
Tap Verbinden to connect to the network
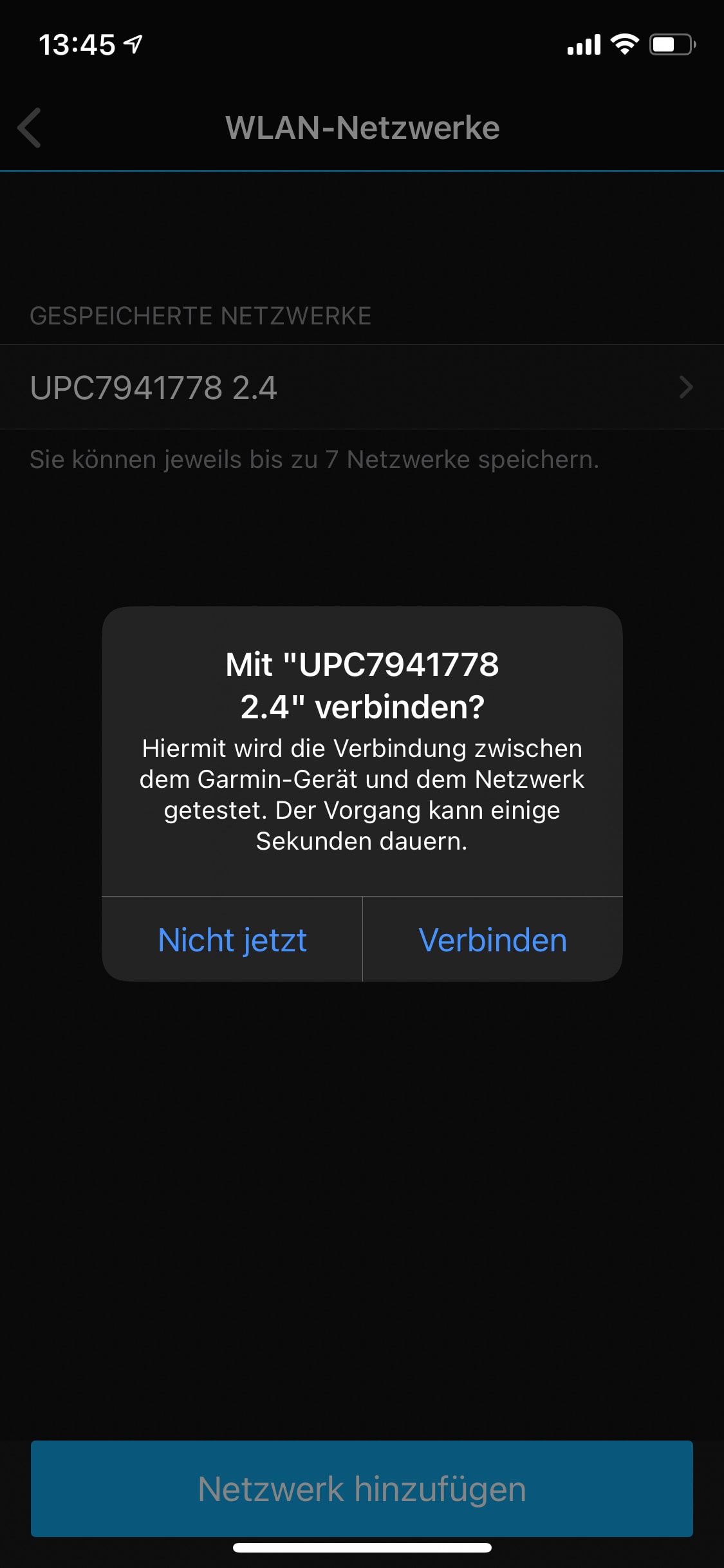click(493, 939)
